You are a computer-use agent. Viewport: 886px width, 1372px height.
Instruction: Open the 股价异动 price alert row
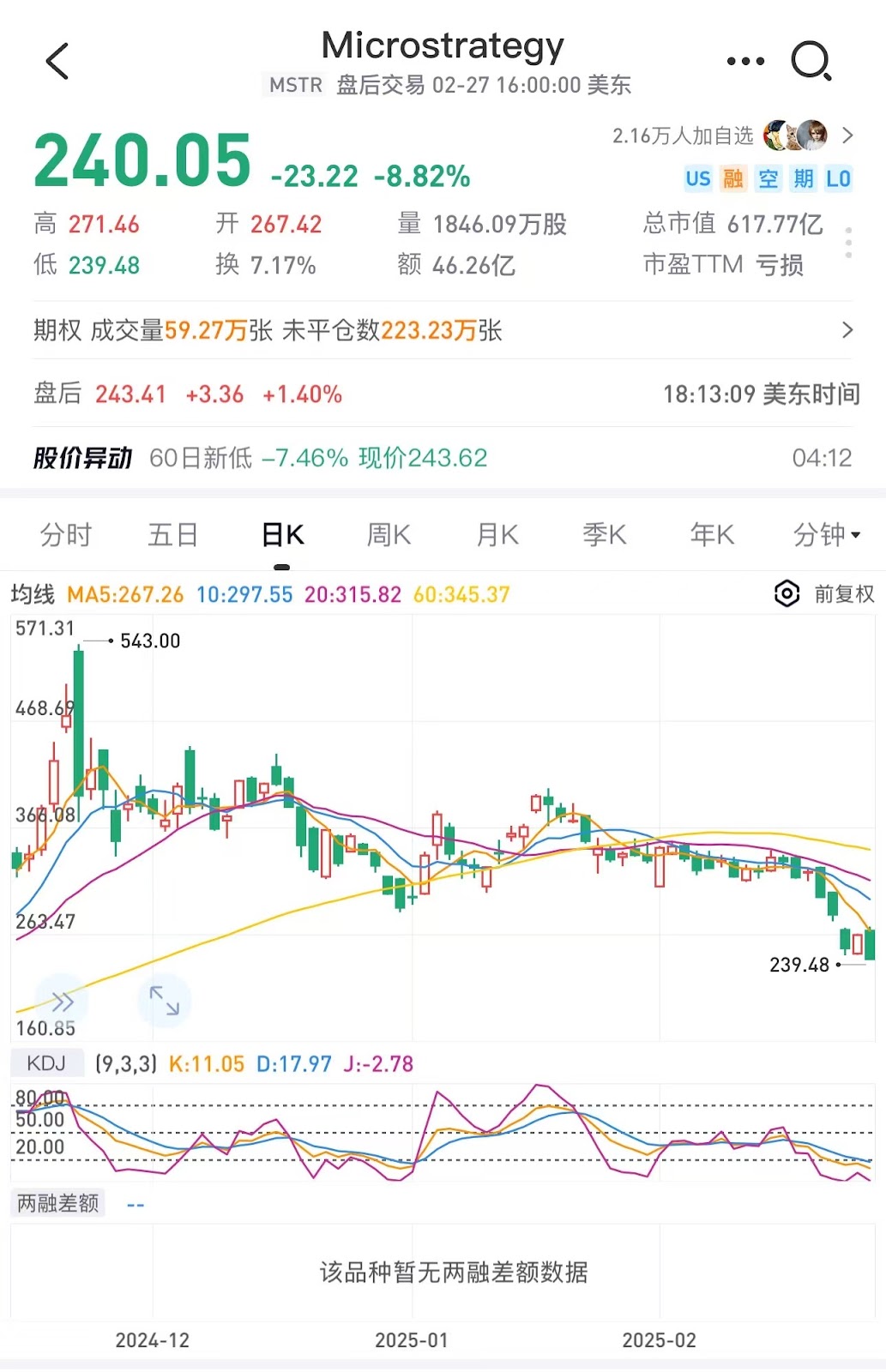[443, 458]
